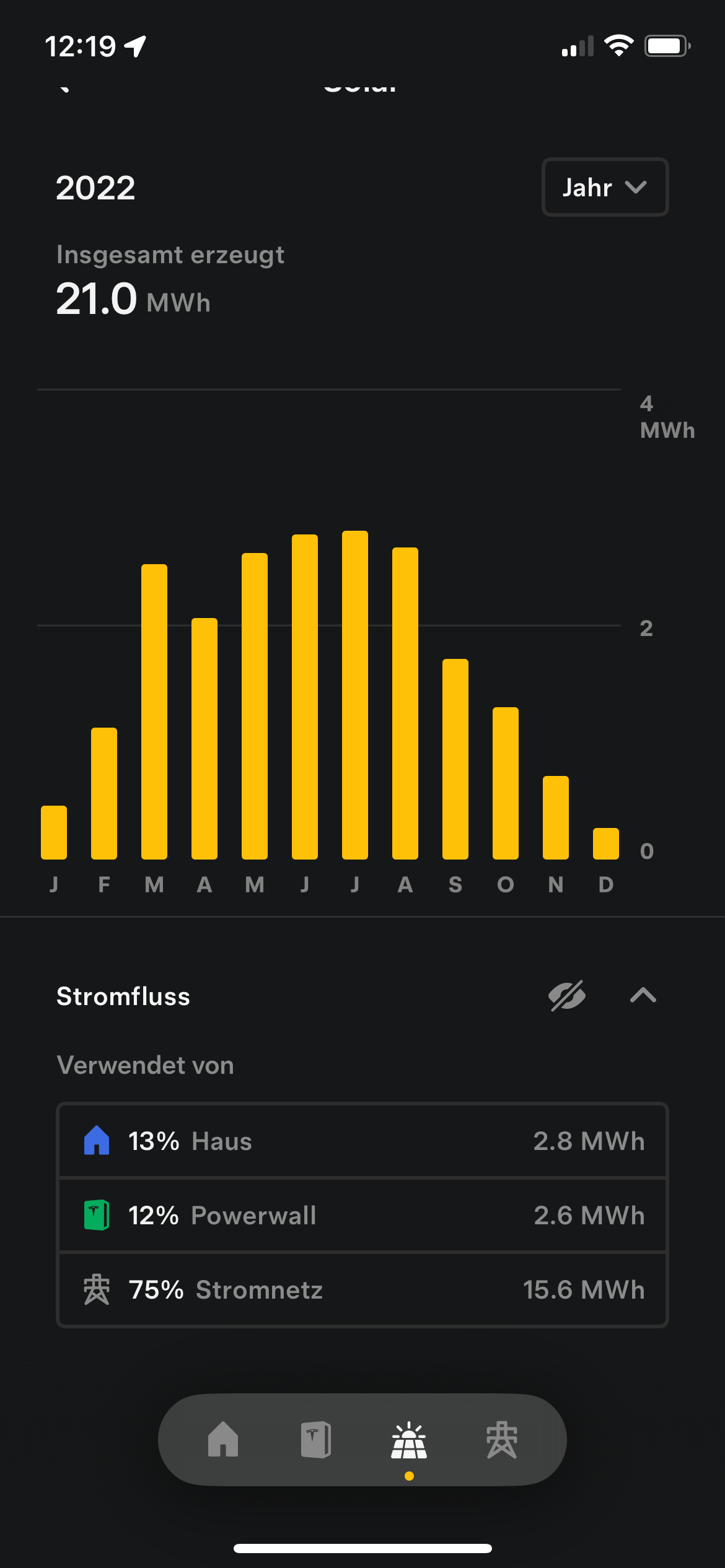Open the Powerwall 12% row
725x1568 pixels.
(362, 1215)
